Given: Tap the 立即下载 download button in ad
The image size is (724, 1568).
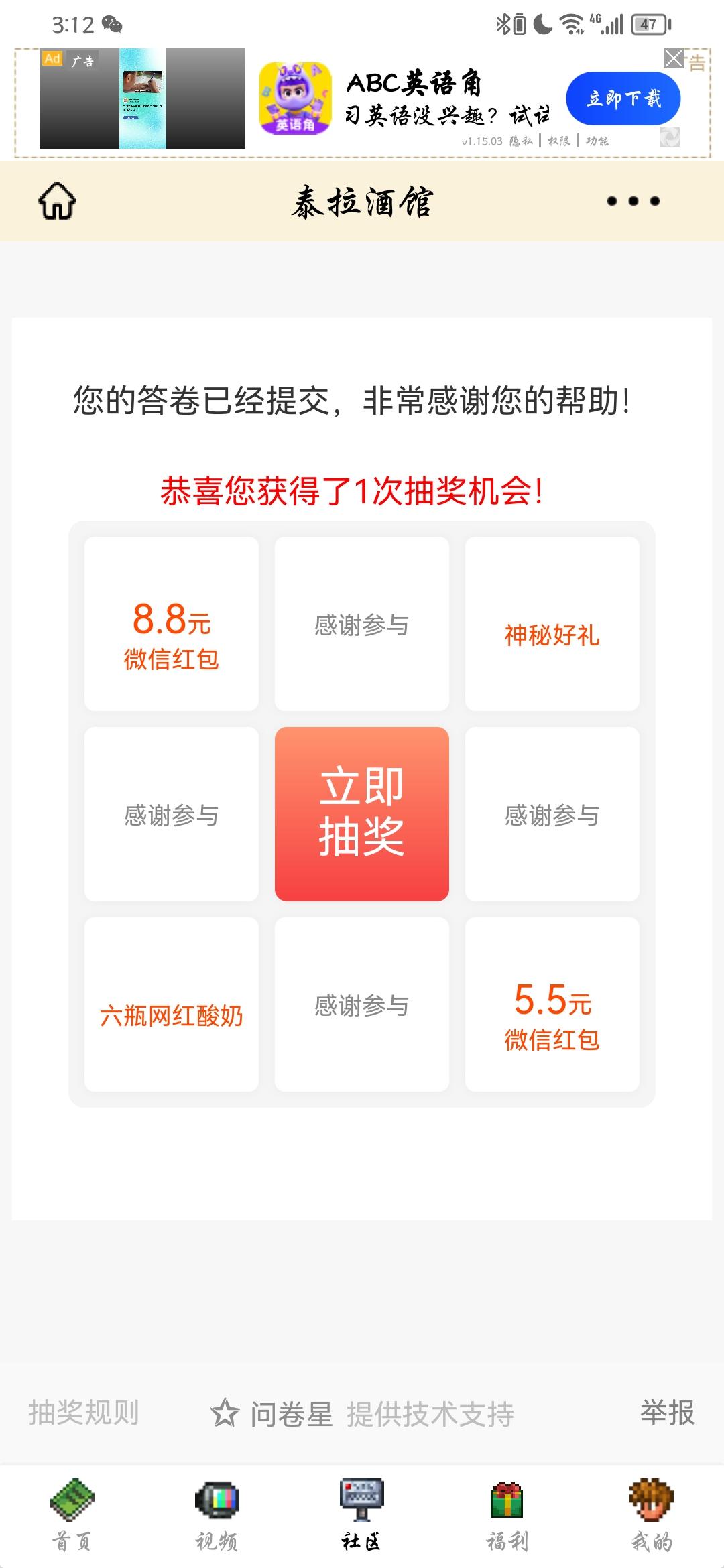Looking at the screenshot, I should tap(623, 98).
